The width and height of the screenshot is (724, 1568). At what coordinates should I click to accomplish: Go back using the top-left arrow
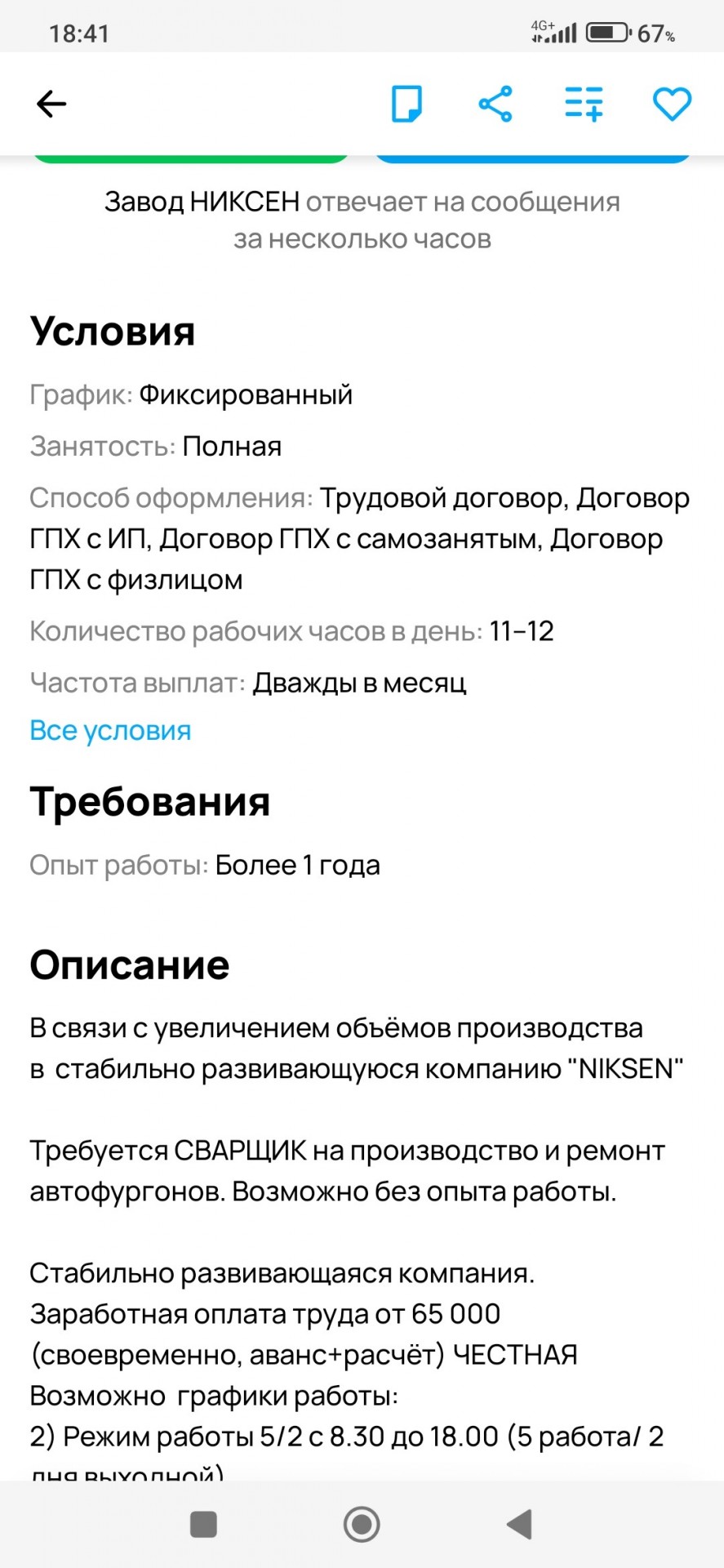(51, 104)
